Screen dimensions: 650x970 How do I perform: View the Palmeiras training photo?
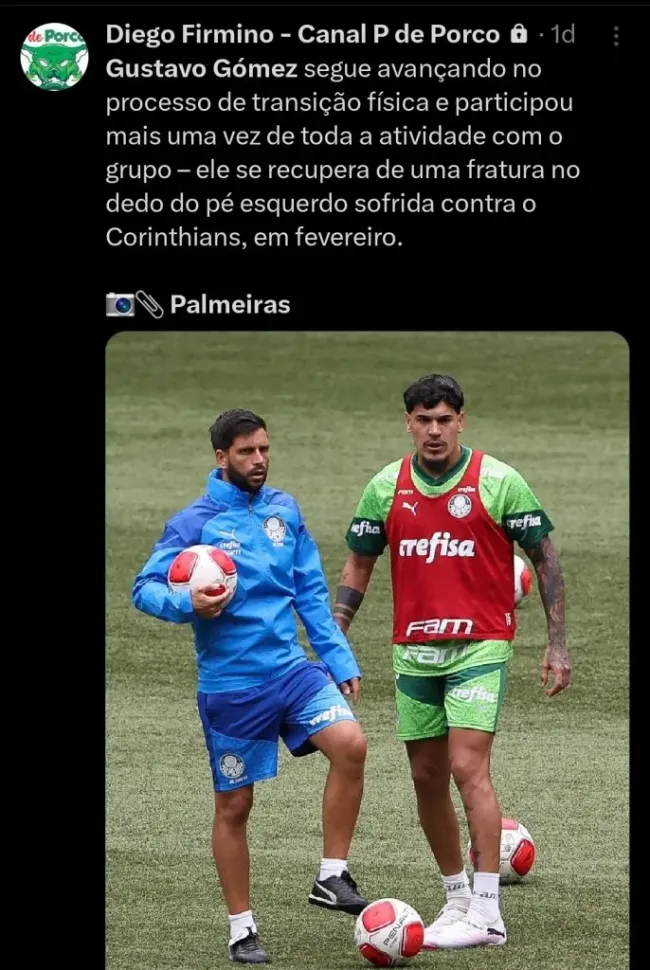click(x=367, y=650)
